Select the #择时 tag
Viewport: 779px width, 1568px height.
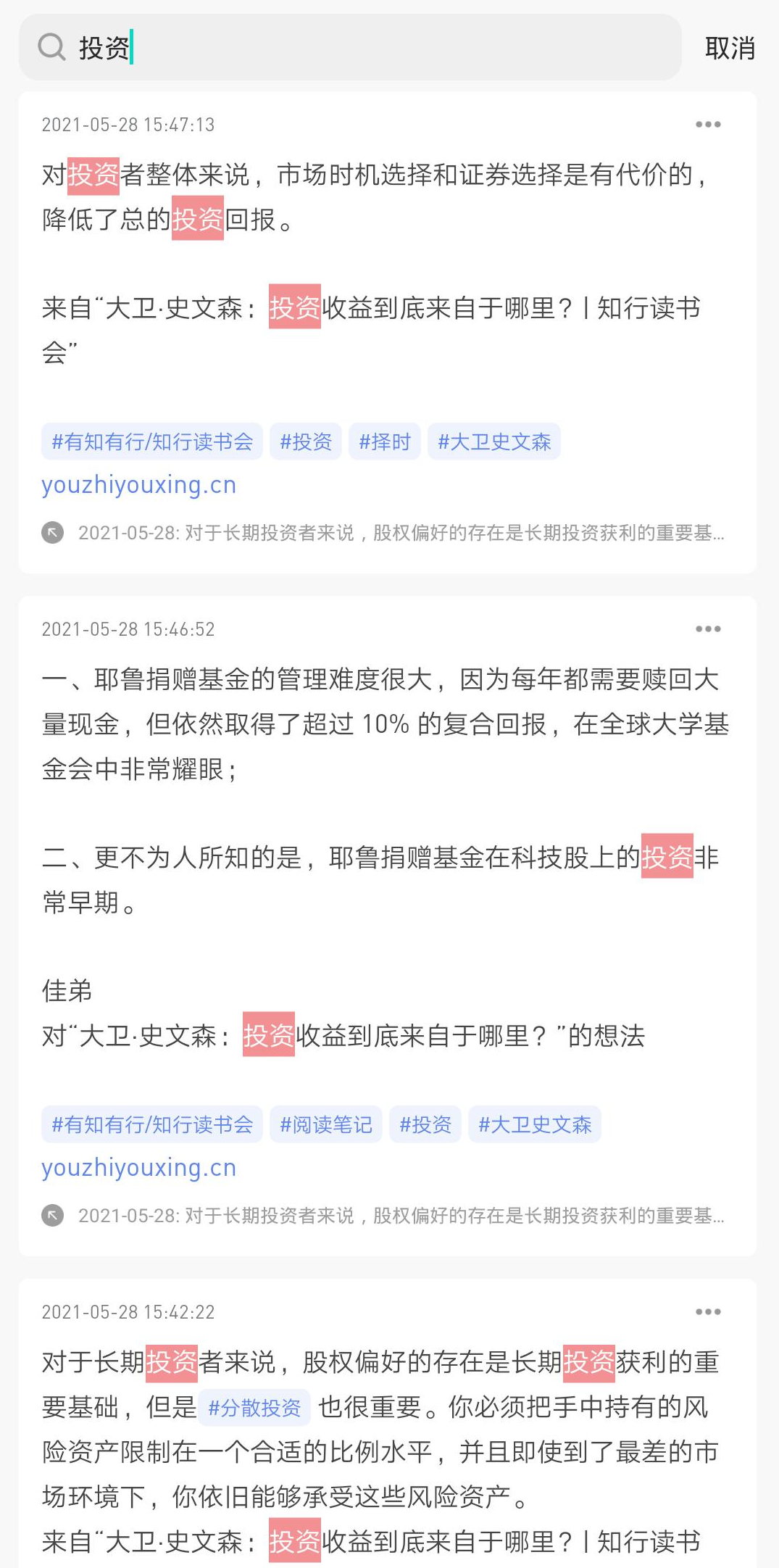[x=385, y=441]
